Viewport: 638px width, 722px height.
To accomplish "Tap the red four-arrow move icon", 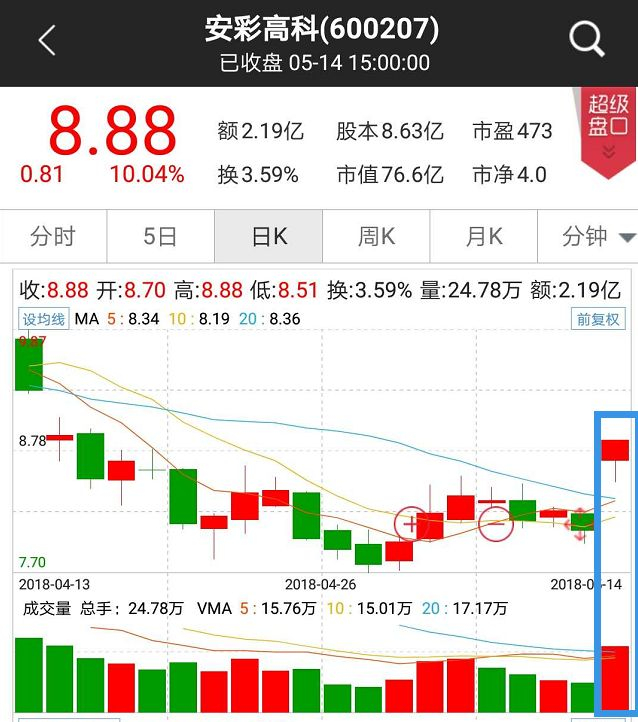I will click(579, 523).
